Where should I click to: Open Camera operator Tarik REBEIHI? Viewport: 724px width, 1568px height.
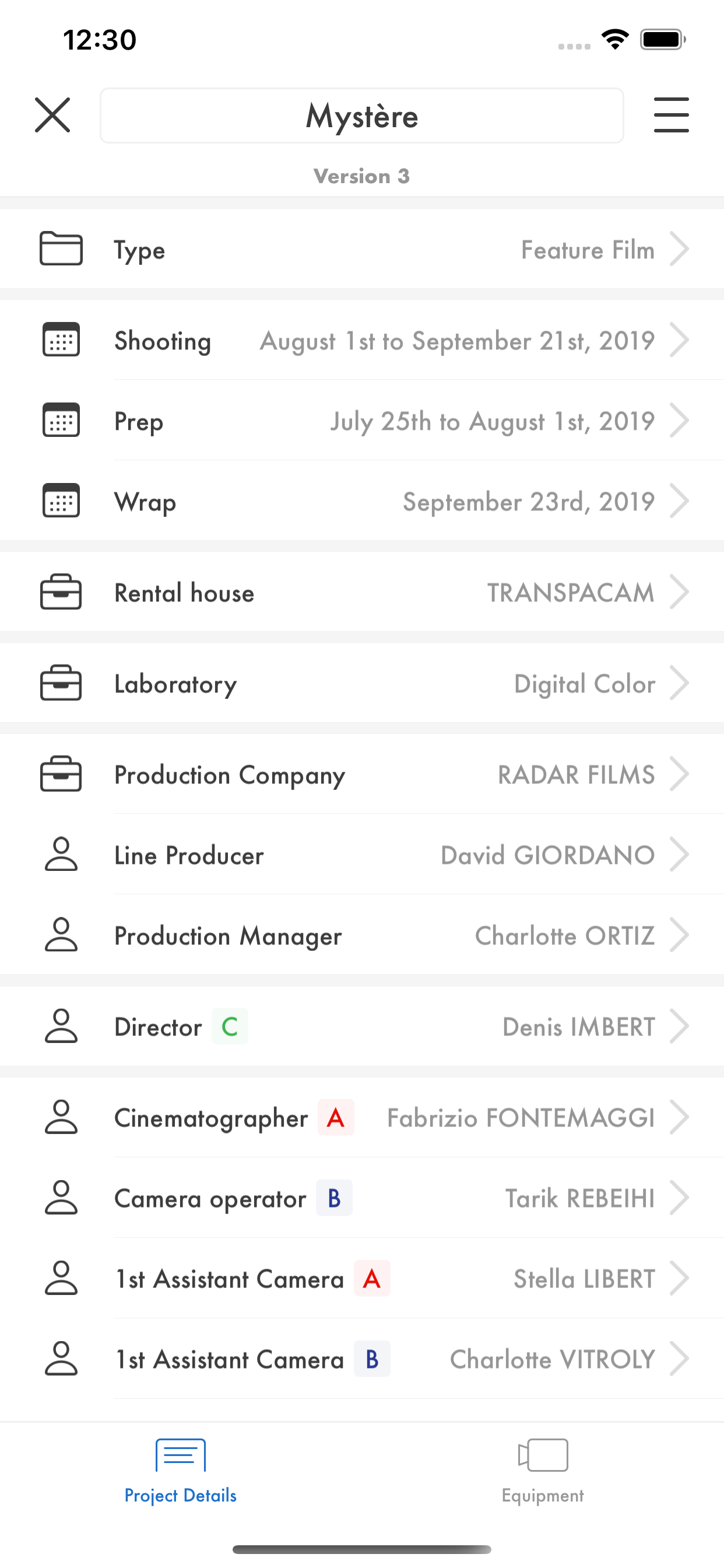click(362, 1199)
